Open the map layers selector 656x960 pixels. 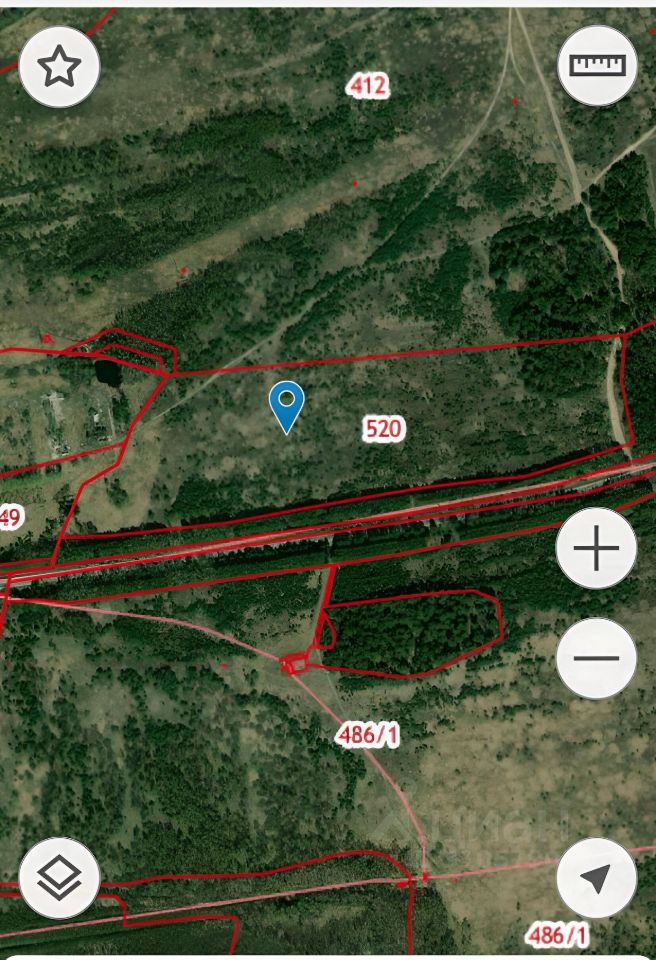click(59, 878)
